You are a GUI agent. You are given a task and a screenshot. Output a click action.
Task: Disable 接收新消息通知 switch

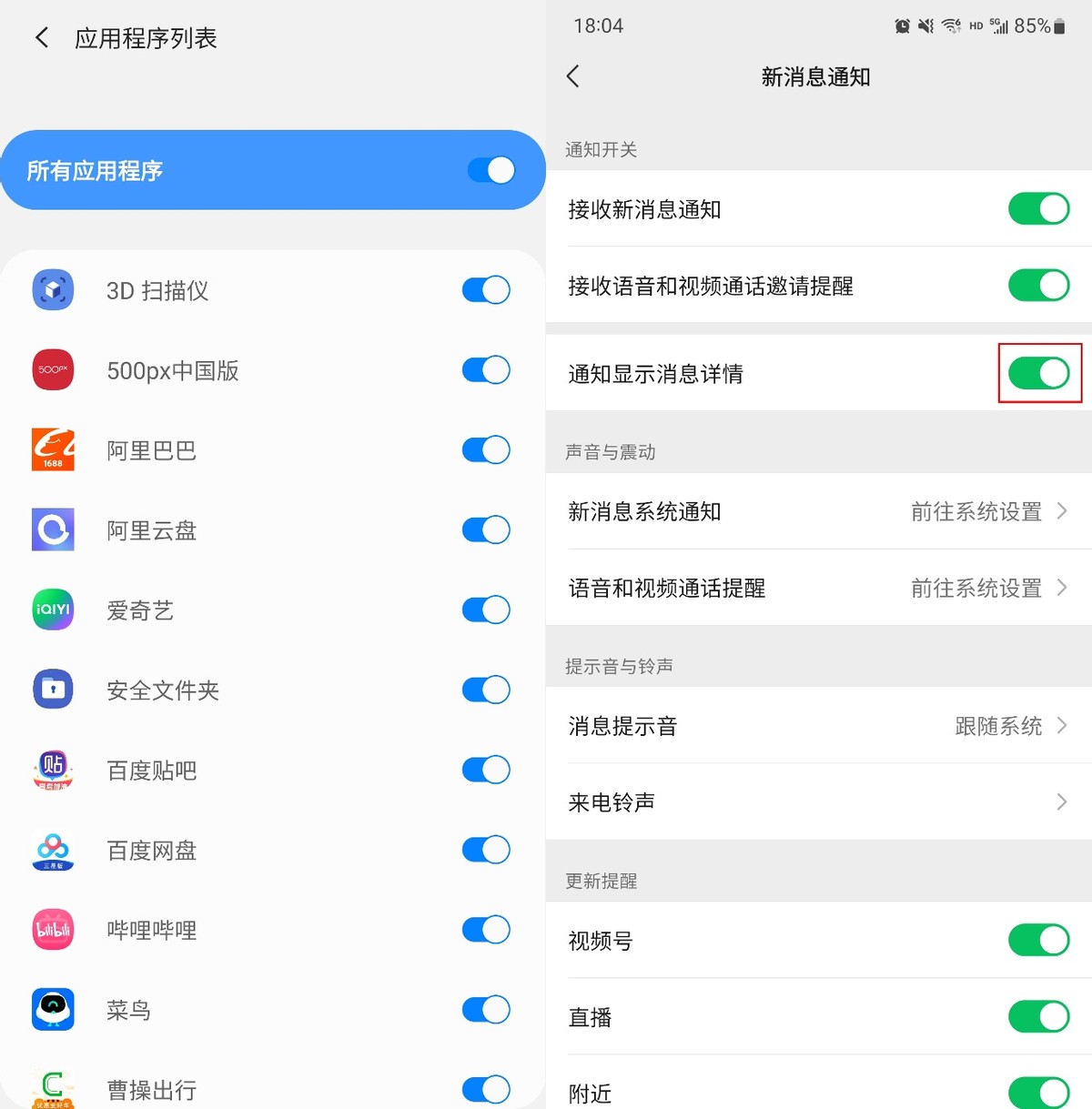click(1039, 209)
